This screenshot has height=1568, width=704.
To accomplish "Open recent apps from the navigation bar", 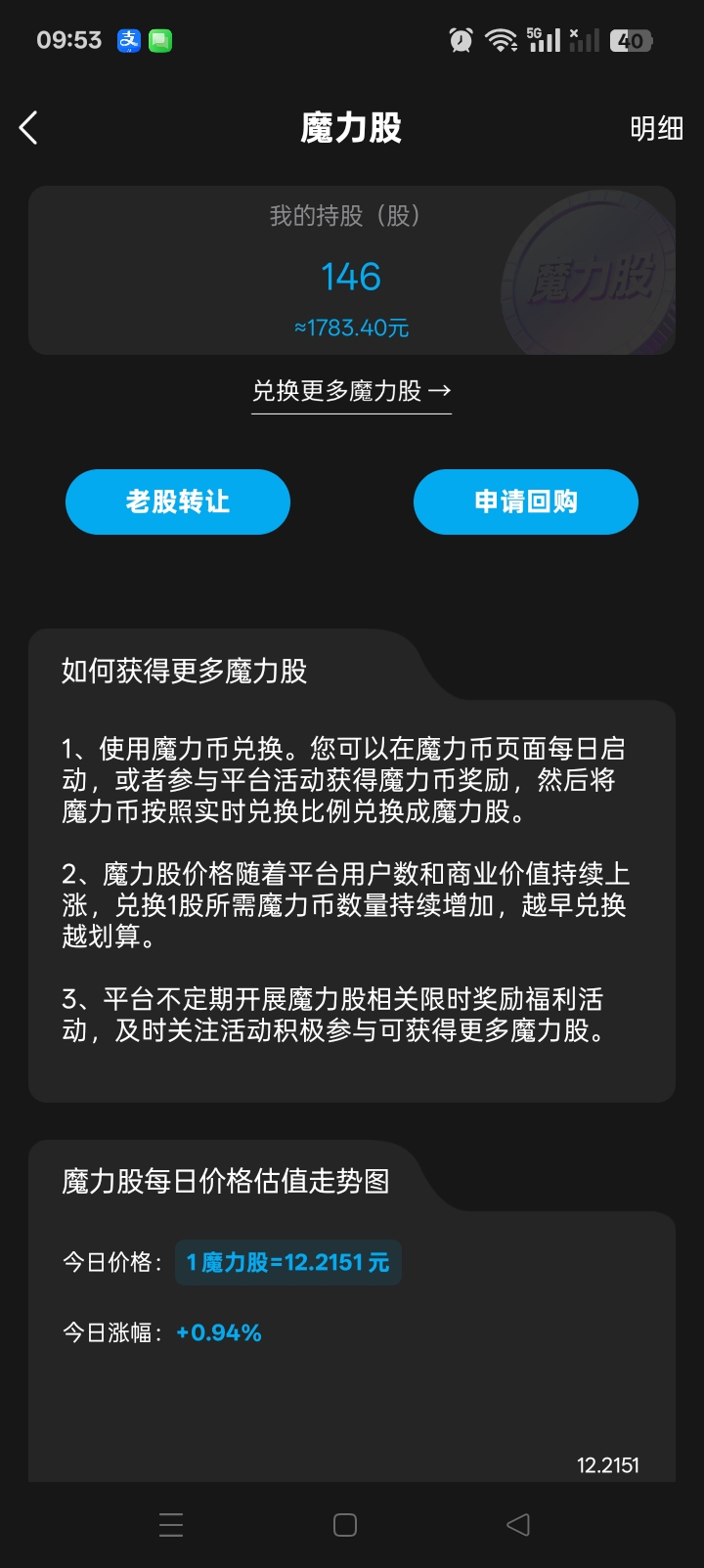I will coord(171,1525).
